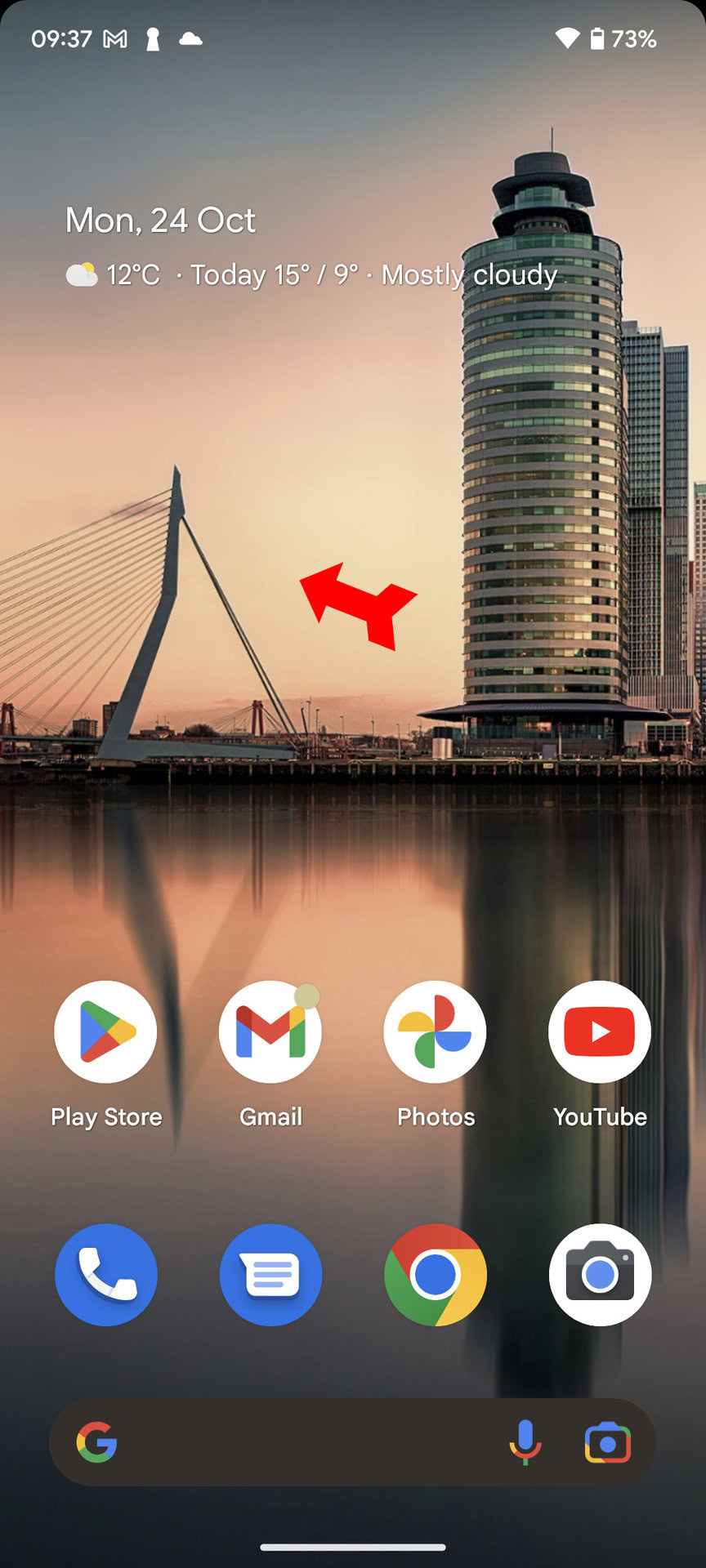Open the weather details widget
706x1568 pixels.
tap(311, 275)
